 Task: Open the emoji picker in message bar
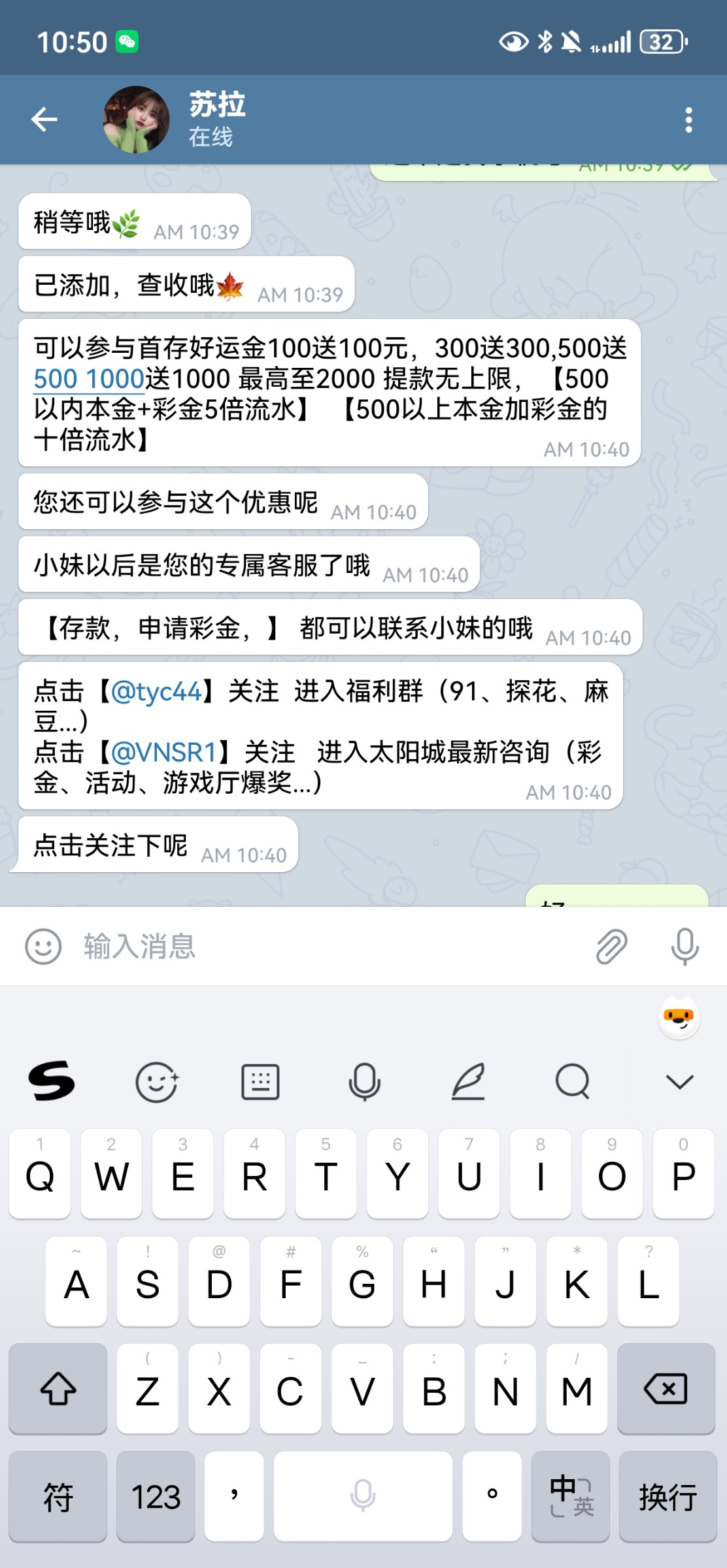pos(43,946)
